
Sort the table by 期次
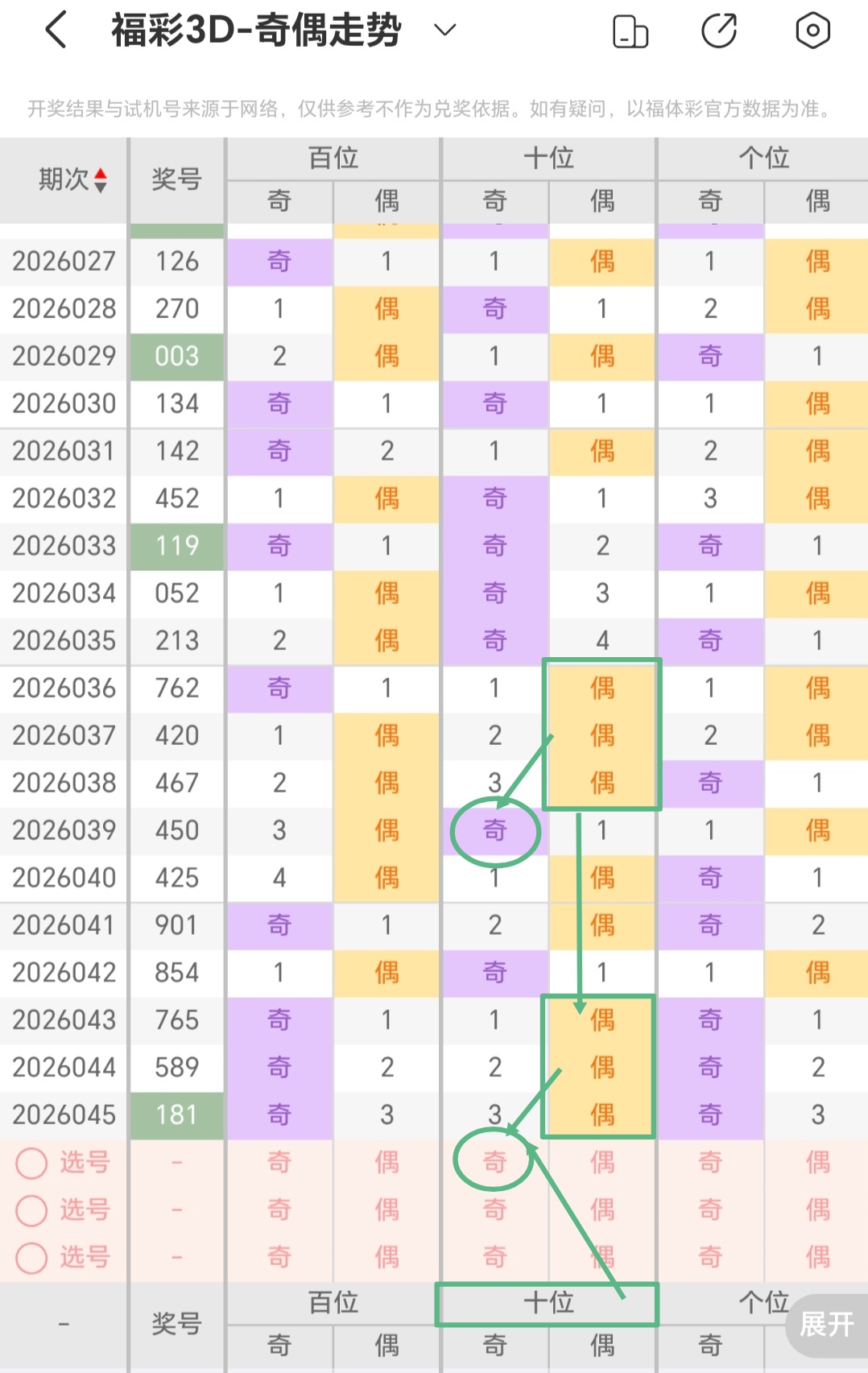click(100, 180)
